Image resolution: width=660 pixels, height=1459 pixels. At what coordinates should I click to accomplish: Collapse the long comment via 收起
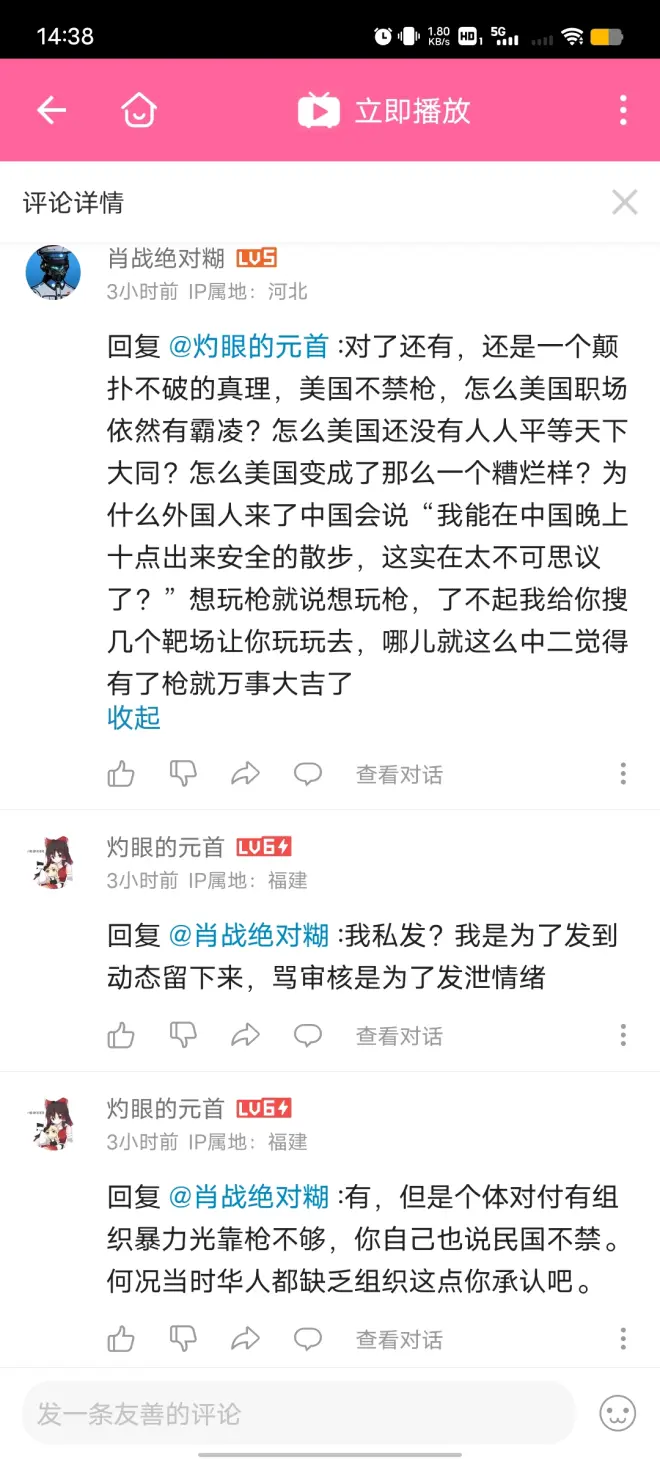pos(133,718)
